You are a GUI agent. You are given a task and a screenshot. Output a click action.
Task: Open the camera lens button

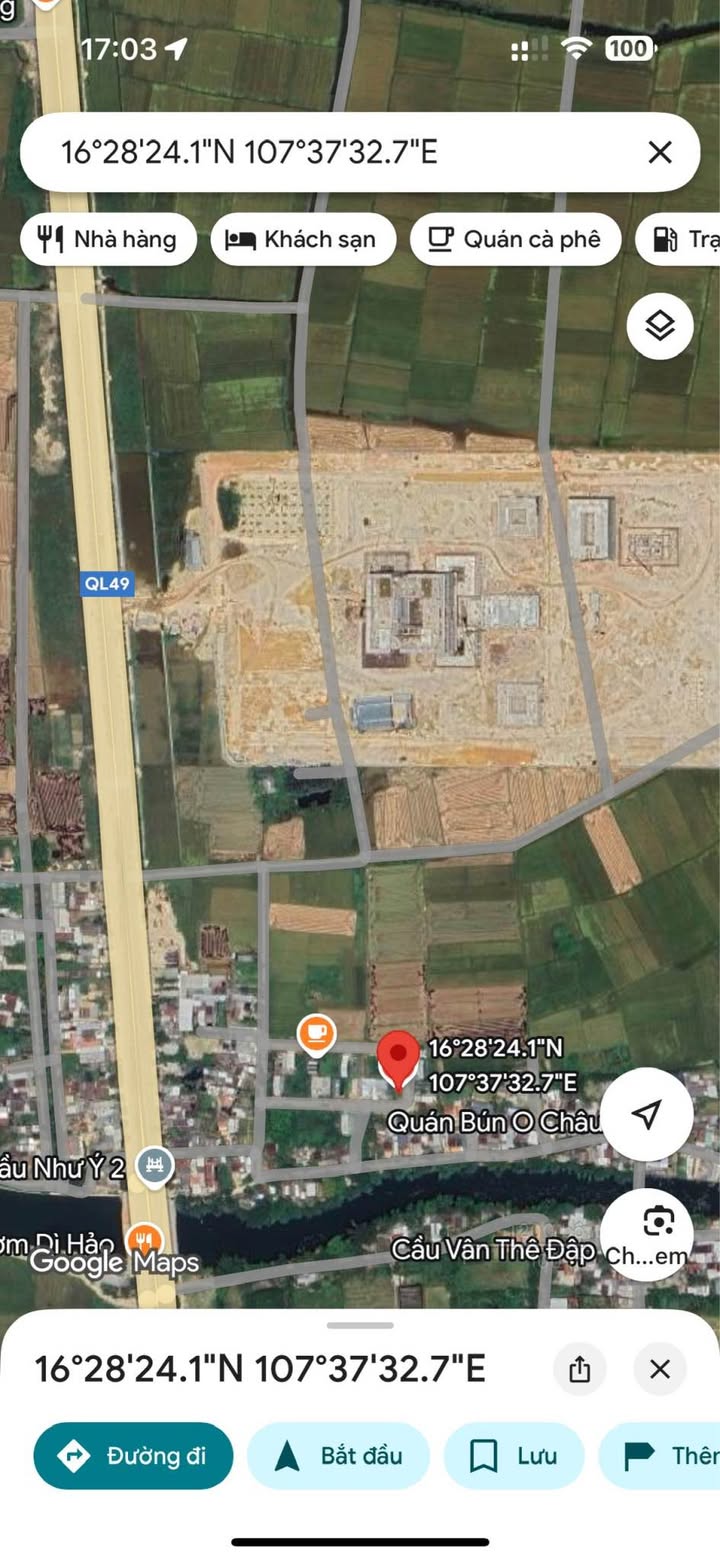(659, 1222)
